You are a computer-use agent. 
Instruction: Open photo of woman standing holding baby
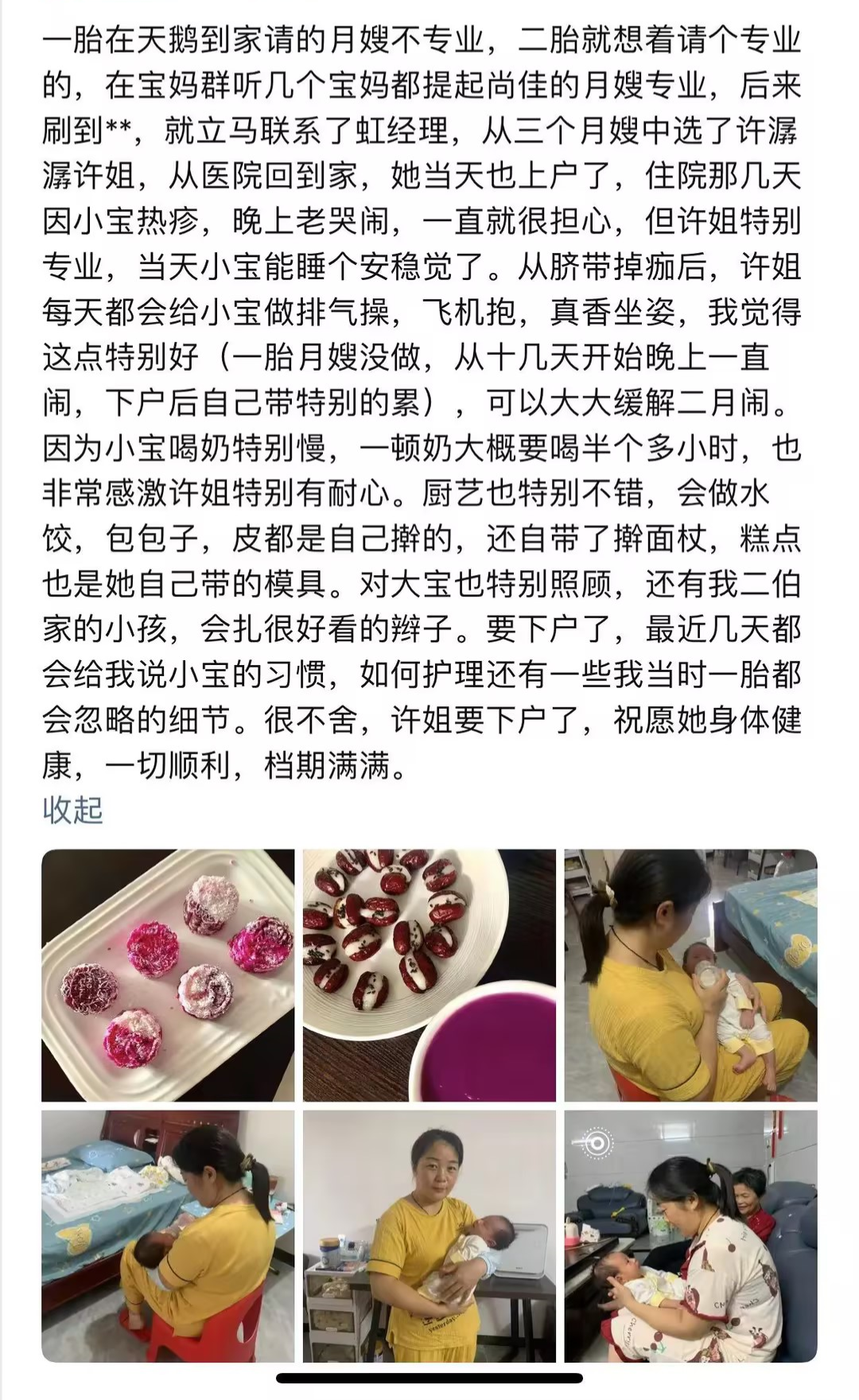click(x=429, y=1236)
